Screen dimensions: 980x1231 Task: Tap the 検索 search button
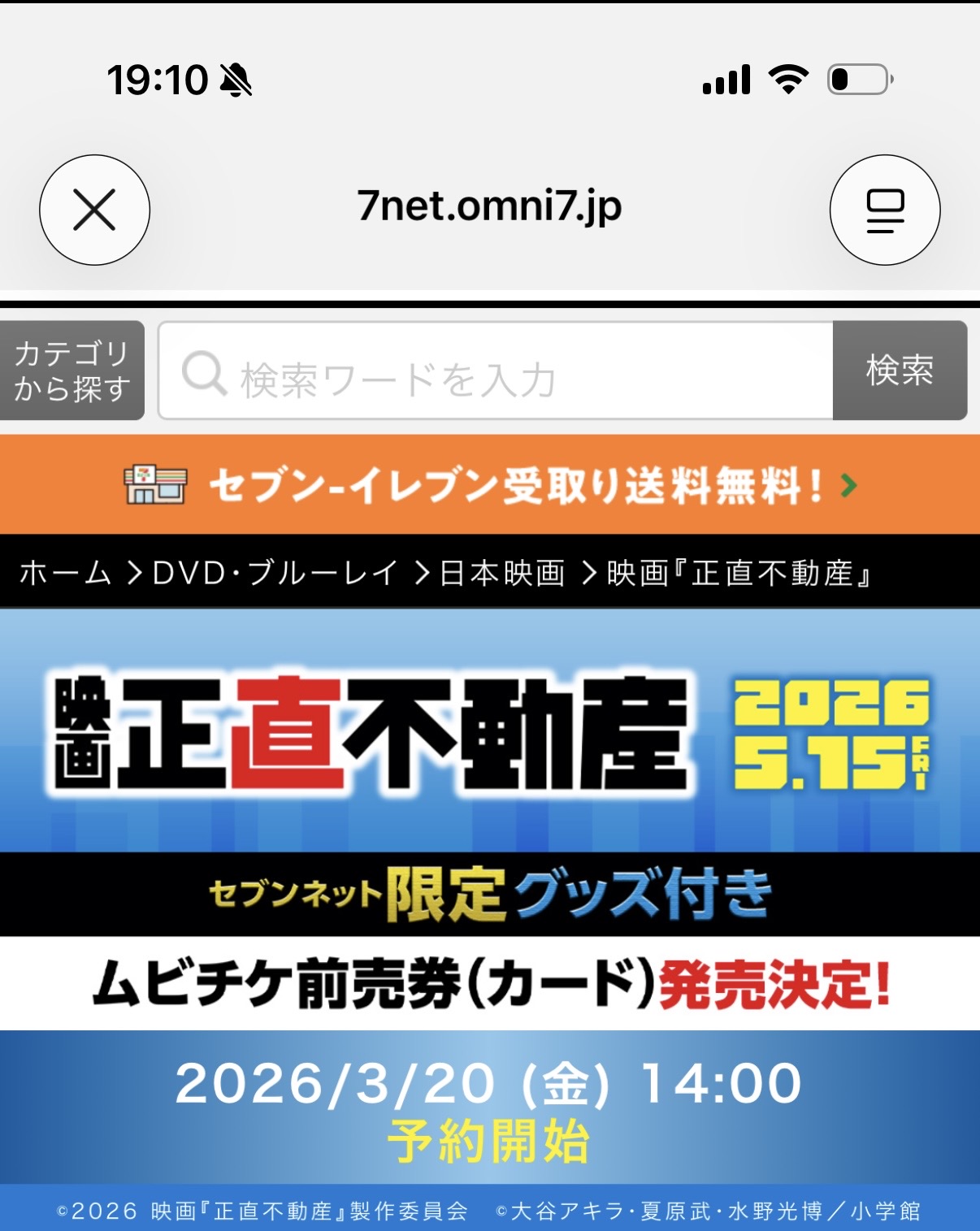pos(900,371)
